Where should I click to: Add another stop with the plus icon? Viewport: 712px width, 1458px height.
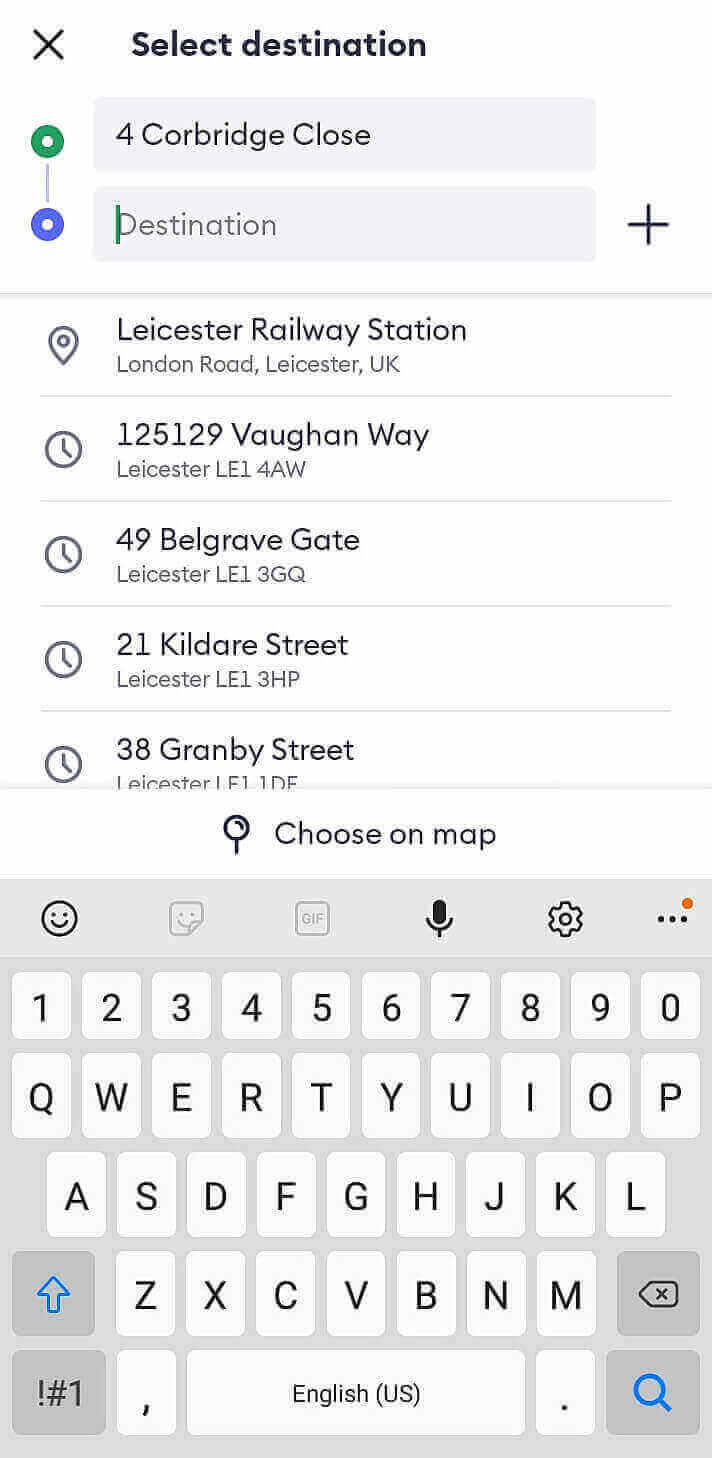coord(647,225)
